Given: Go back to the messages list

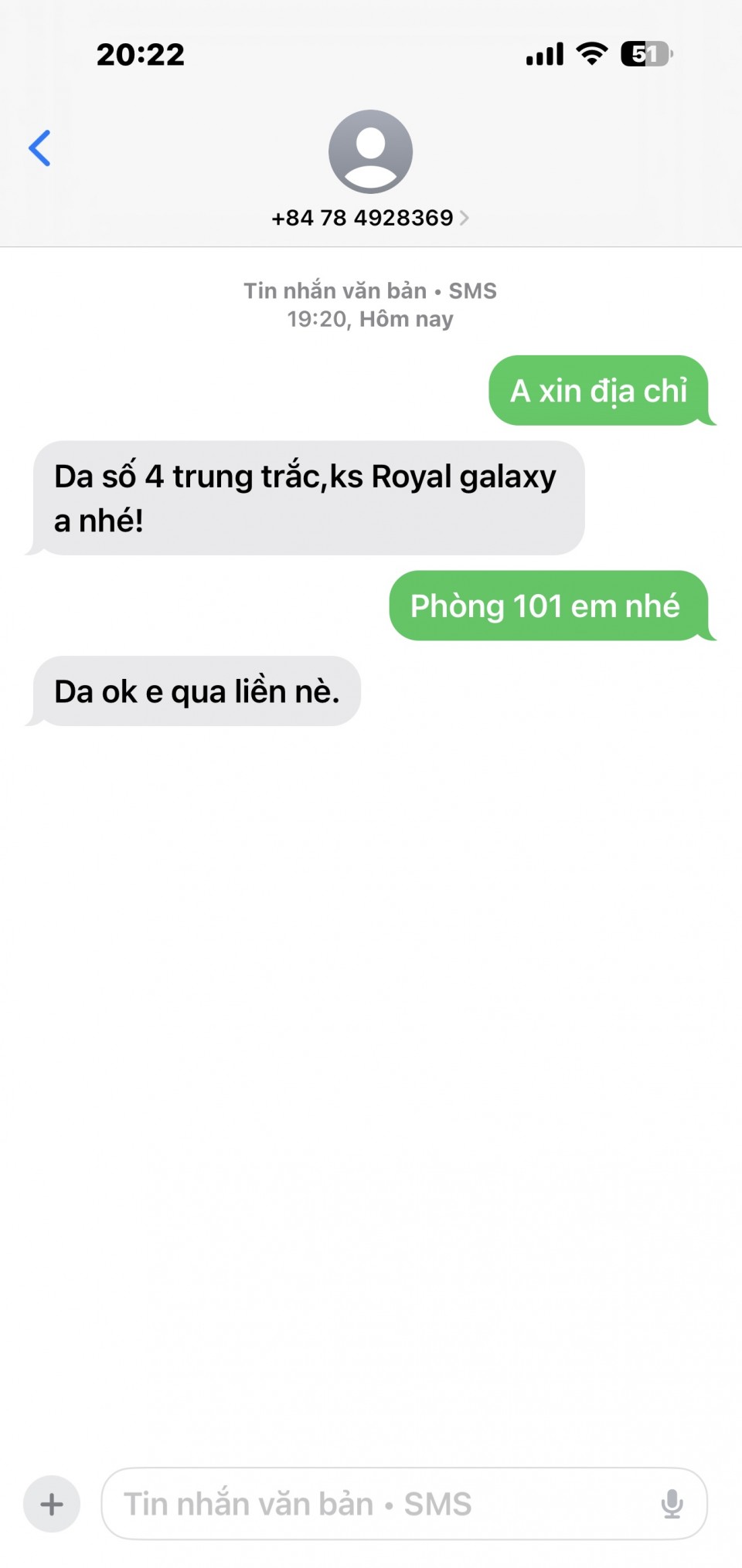Looking at the screenshot, I should (x=40, y=148).
